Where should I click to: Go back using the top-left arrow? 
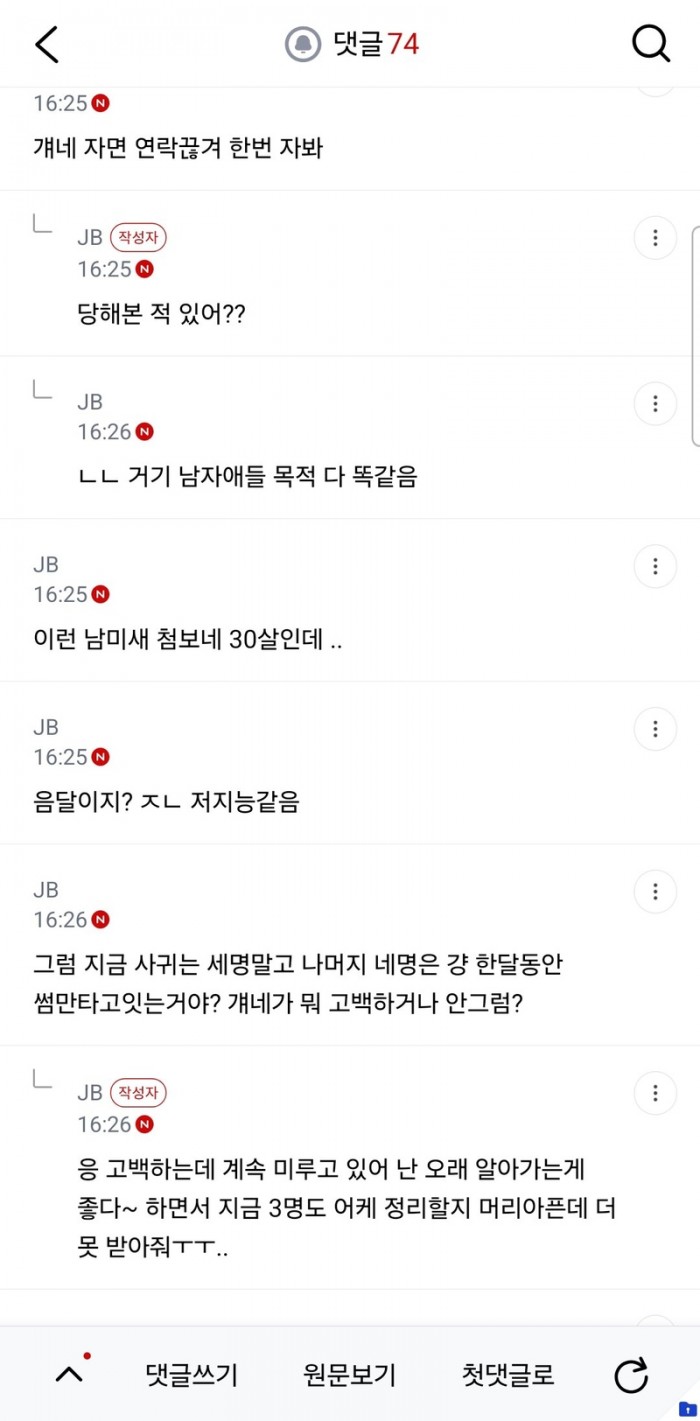point(47,44)
